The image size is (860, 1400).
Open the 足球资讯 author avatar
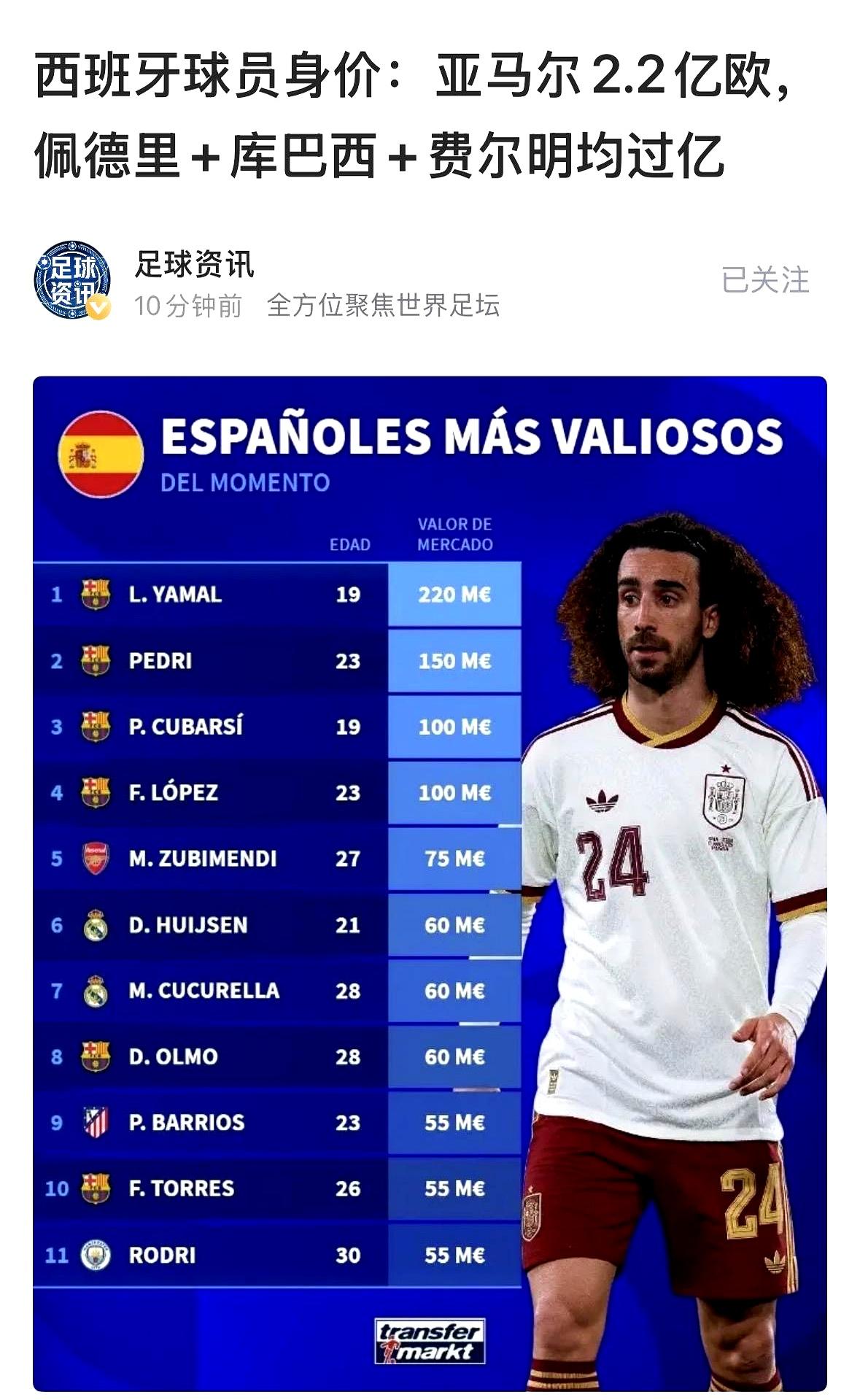[72, 280]
